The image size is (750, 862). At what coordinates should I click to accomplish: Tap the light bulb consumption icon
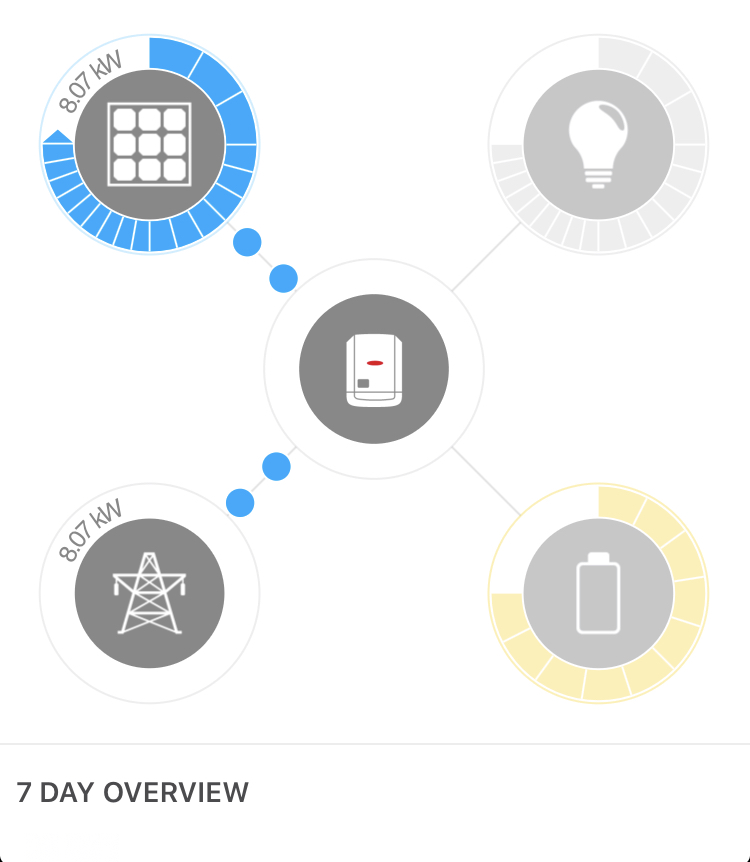598,145
